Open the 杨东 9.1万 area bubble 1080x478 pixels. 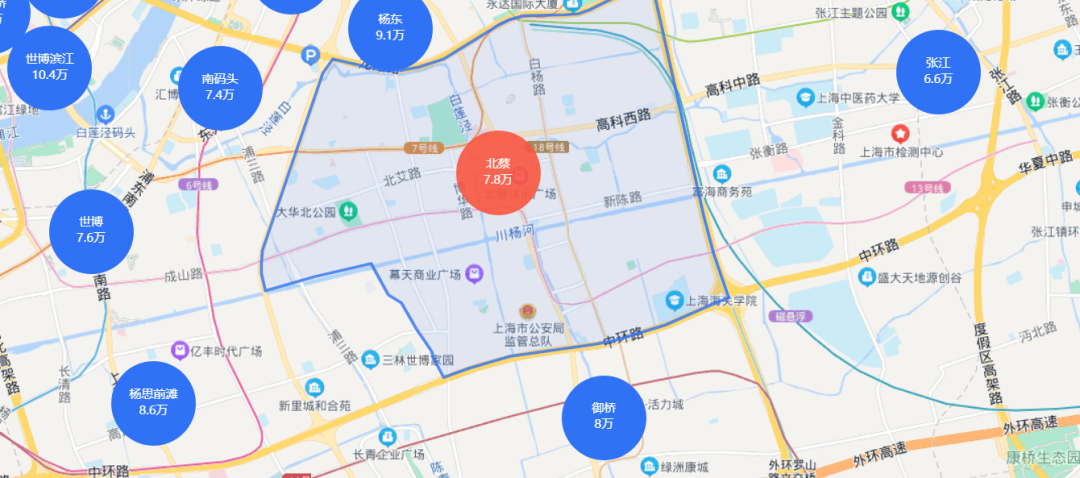(390, 30)
